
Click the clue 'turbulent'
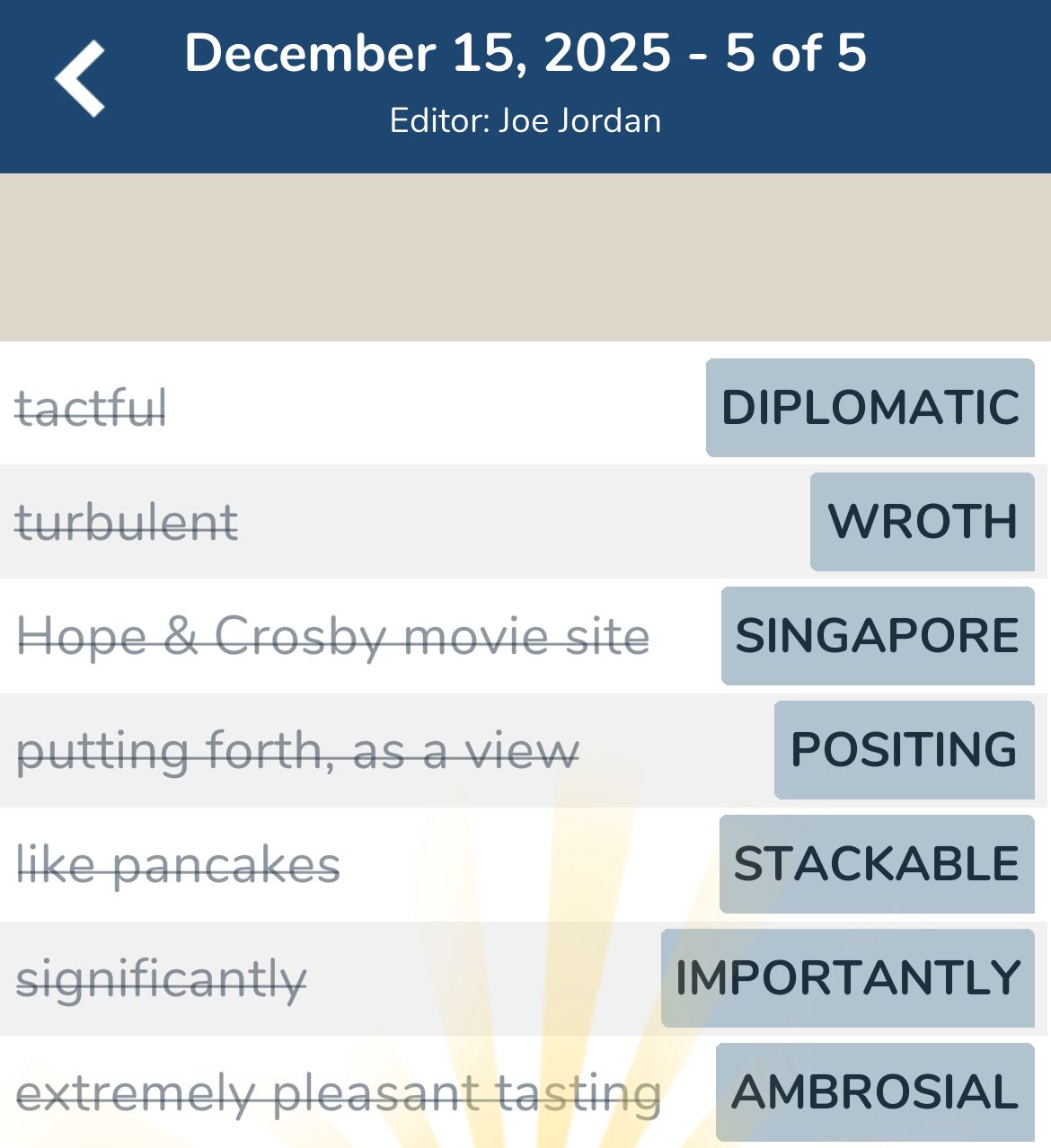pyautogui.click(x=128, y=522)
